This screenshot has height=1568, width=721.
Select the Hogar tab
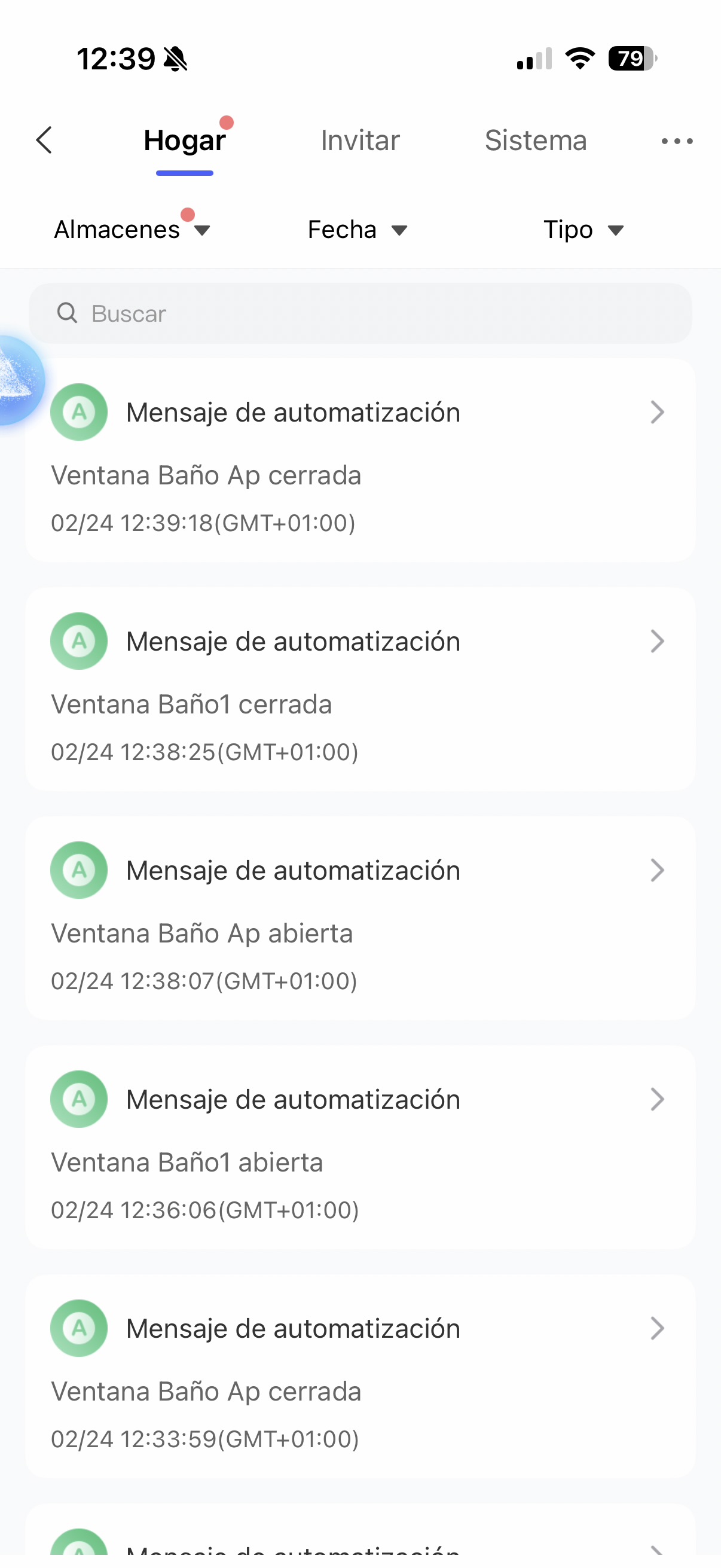(184, 141)
